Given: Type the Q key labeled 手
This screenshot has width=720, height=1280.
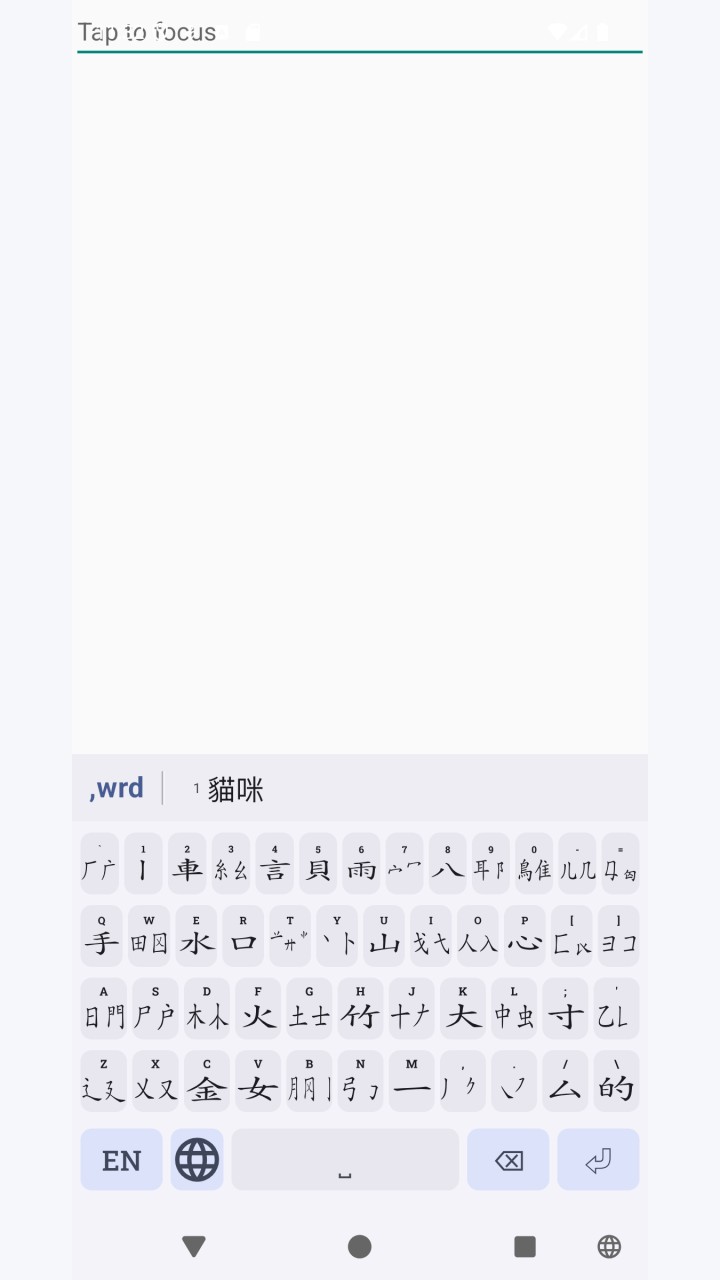Looking at the screenshot, I should coord(101,936).
